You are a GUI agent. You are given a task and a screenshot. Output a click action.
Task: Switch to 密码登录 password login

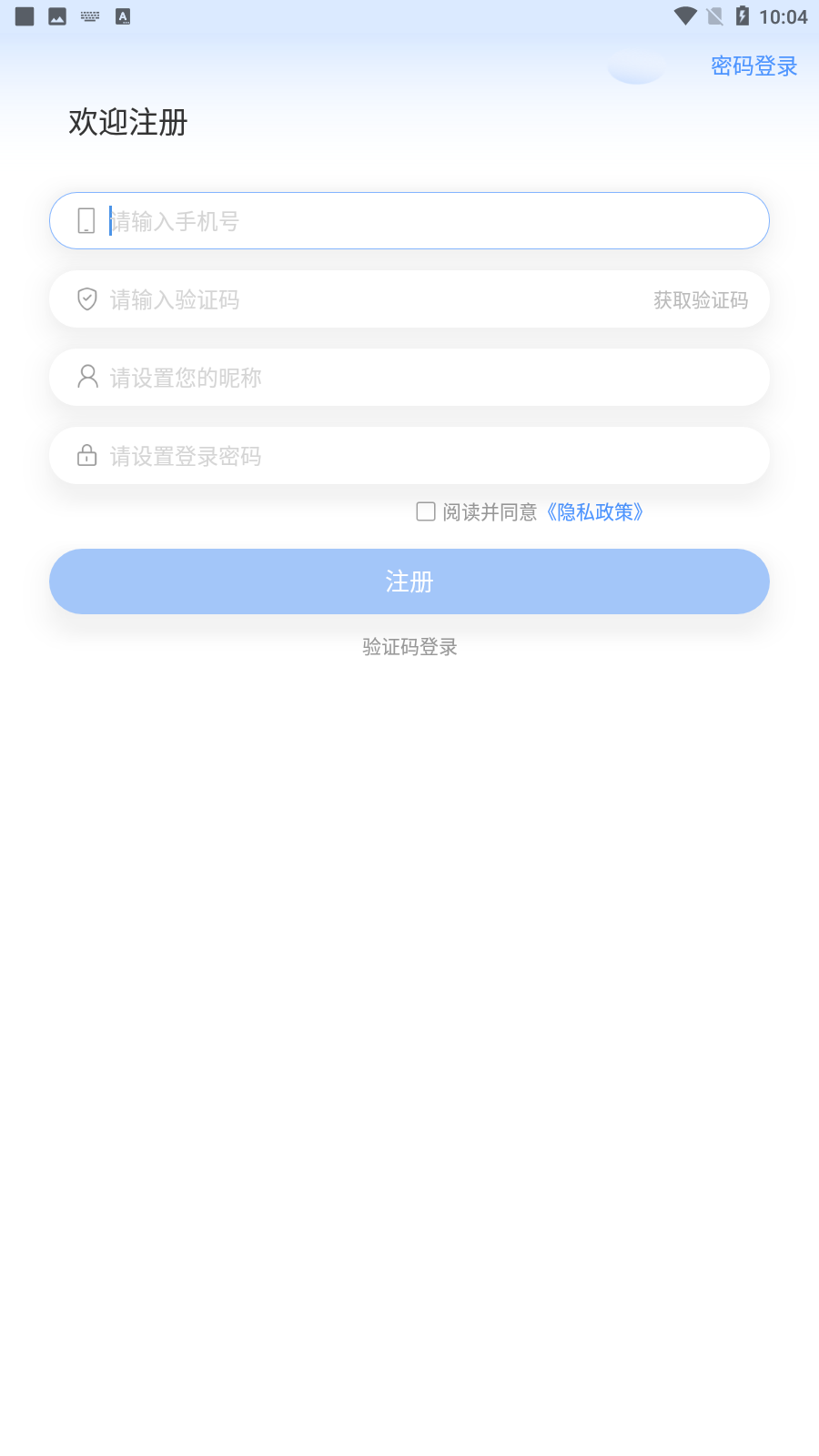753,66
